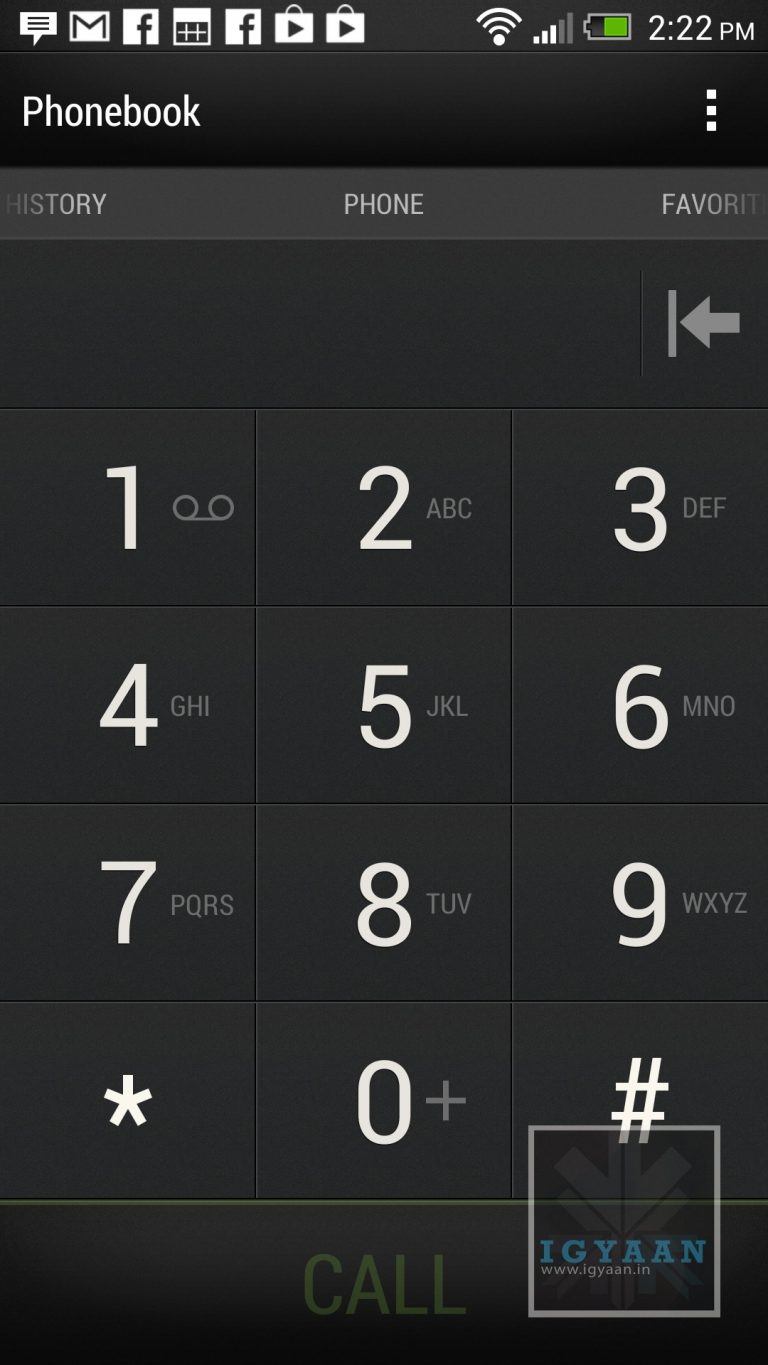
Task: Switch to the History tab
Action: coord(56,204)
